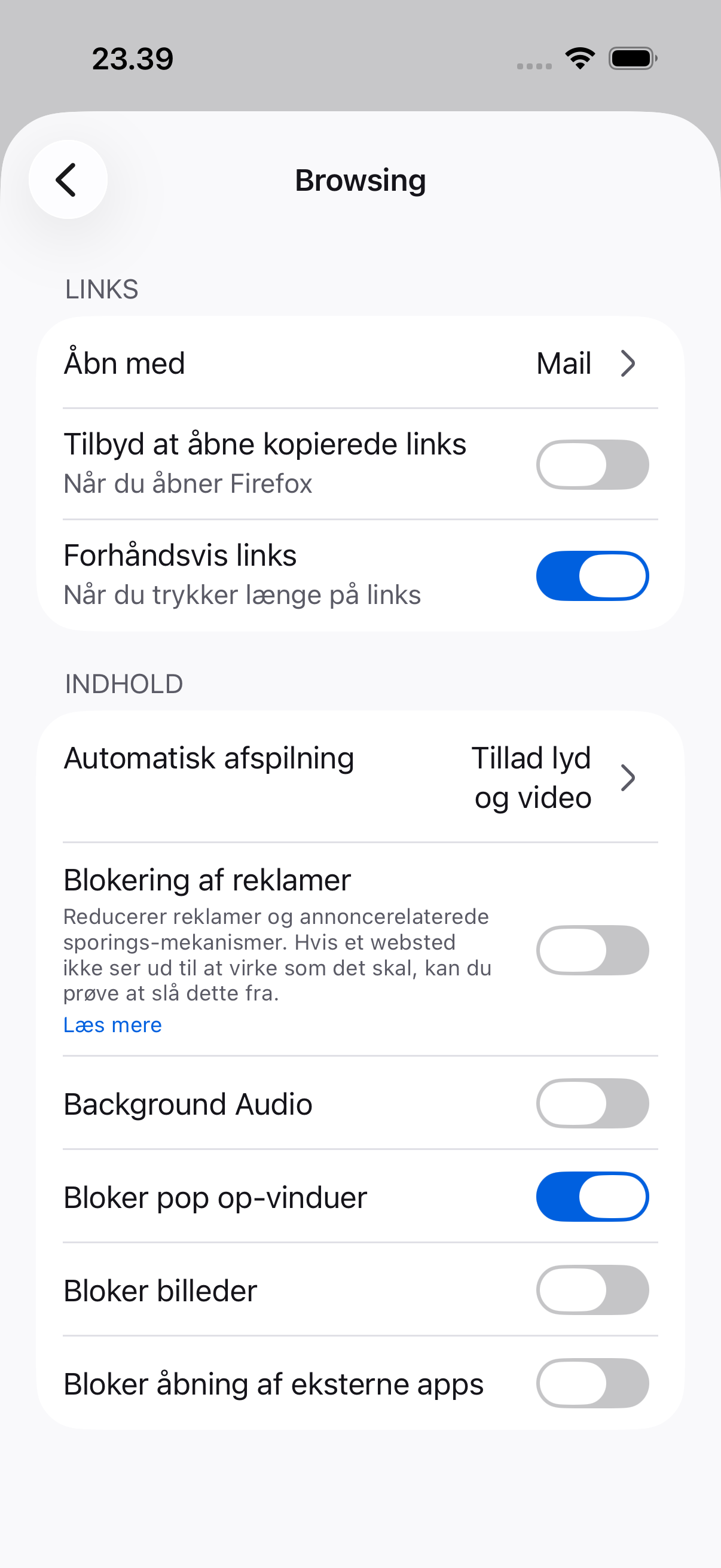
Task: Enable Background Audio
Action: tap(592, 1103)
